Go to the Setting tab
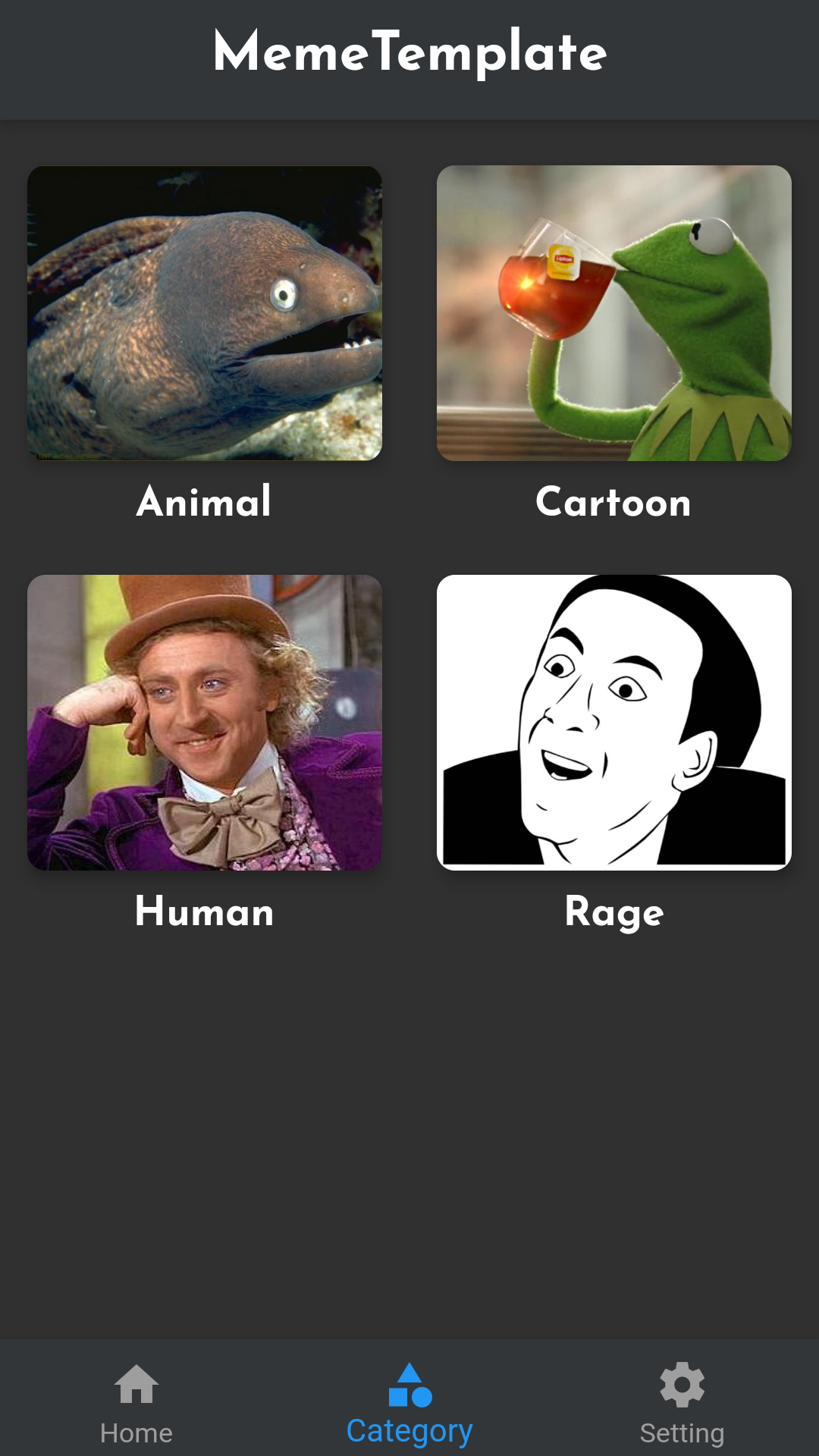This screenshot has height=1456, width=819. tap(682, 1403)
